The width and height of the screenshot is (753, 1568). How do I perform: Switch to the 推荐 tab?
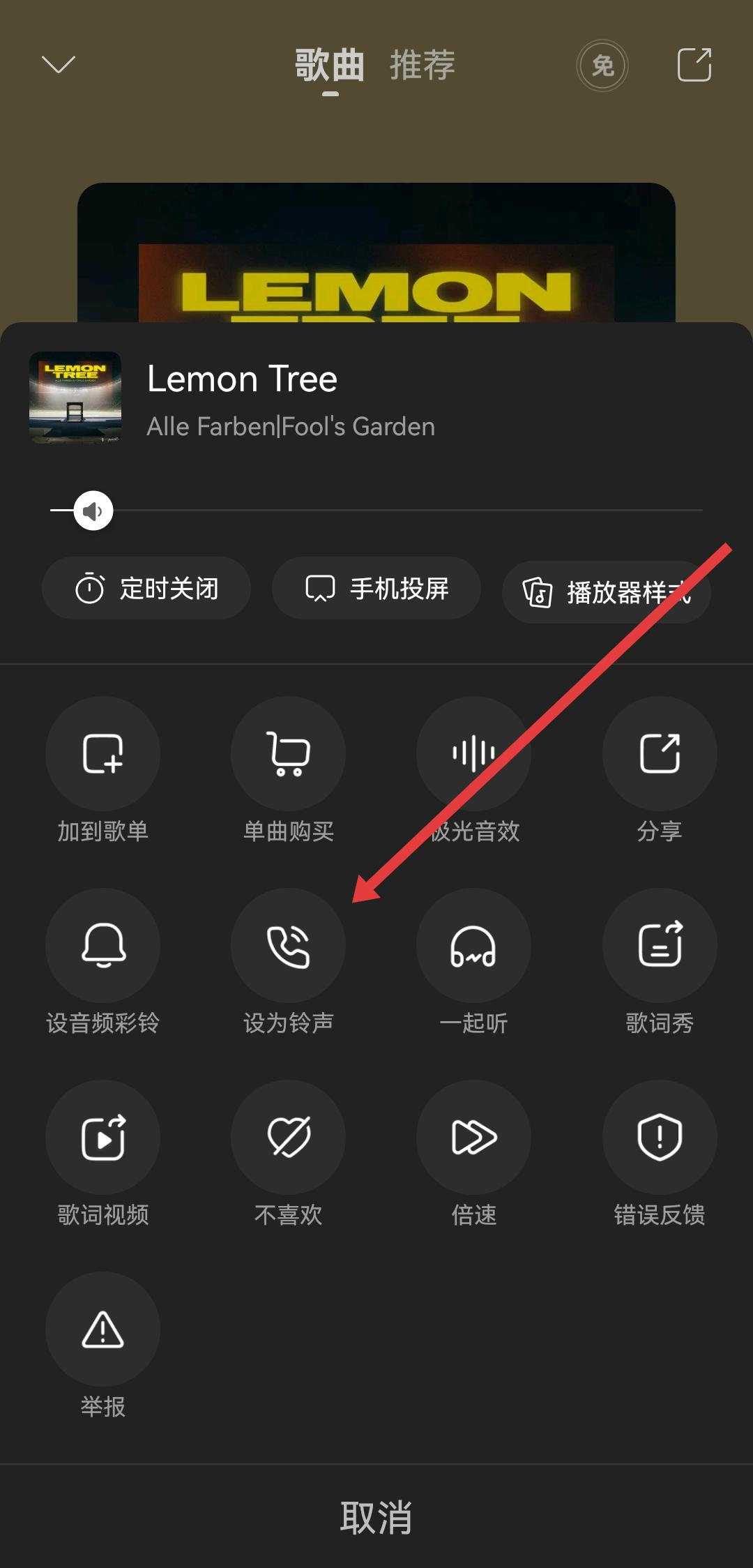(422, 66)
